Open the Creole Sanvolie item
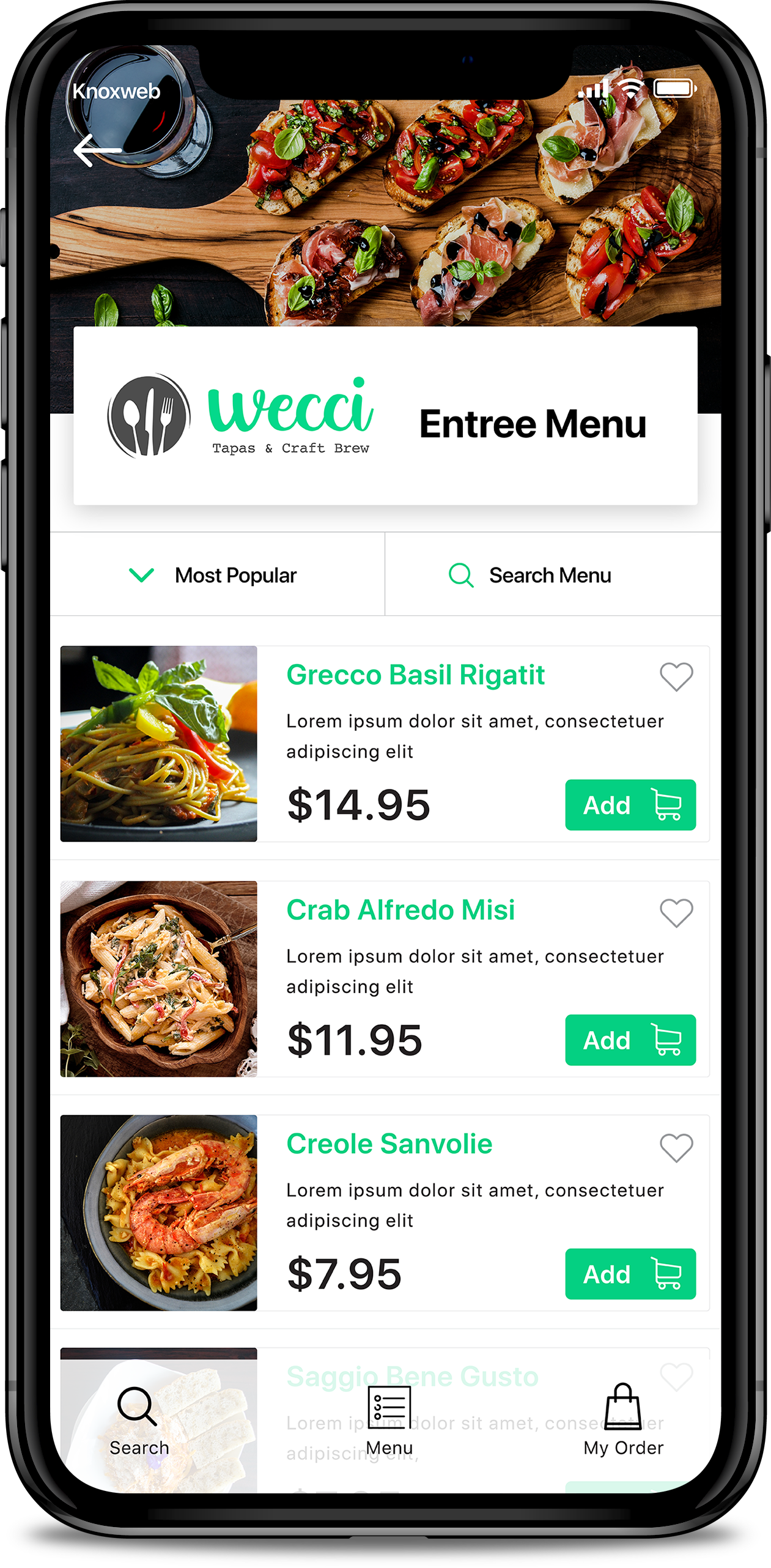 coord(389,1144)
